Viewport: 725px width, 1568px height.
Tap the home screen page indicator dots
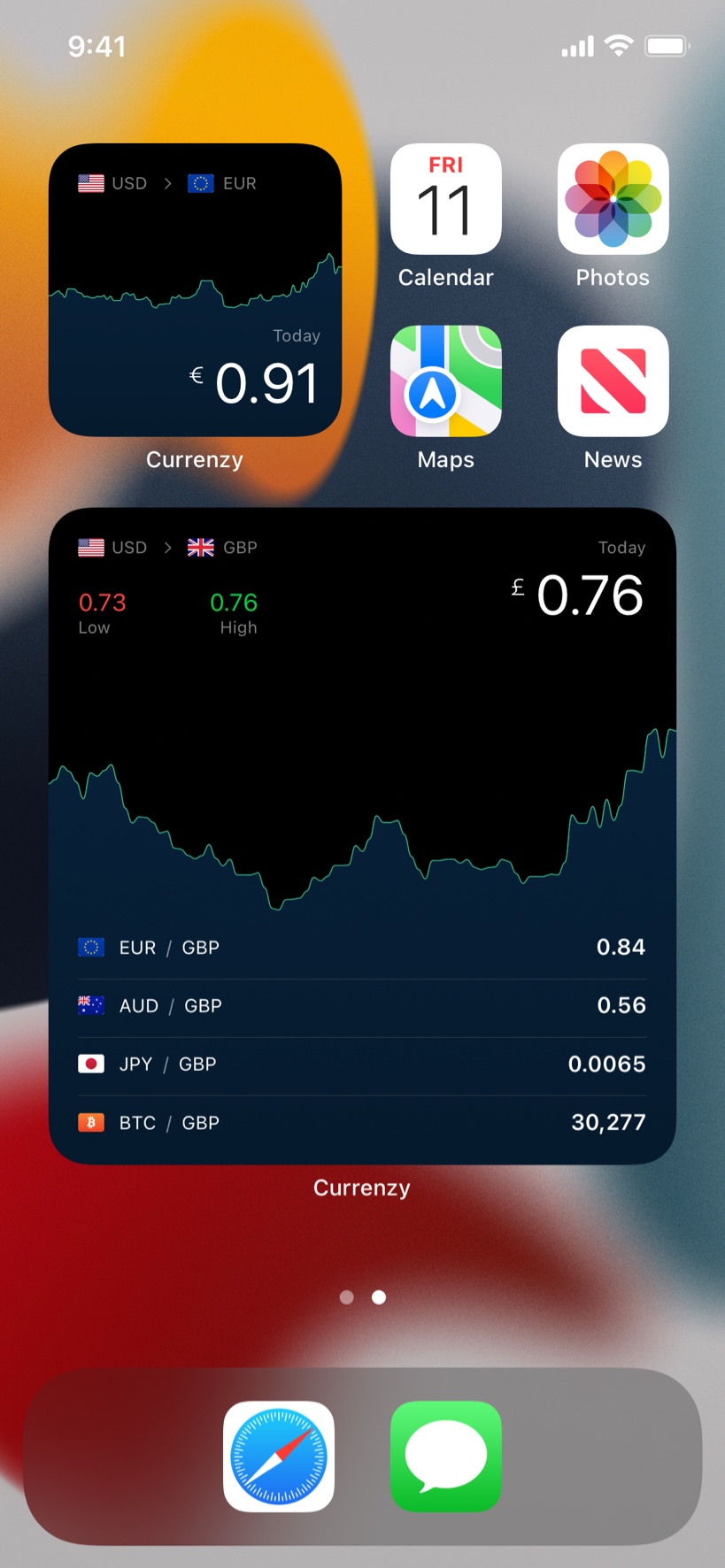pyautogui.click(x=363, y=1297)
